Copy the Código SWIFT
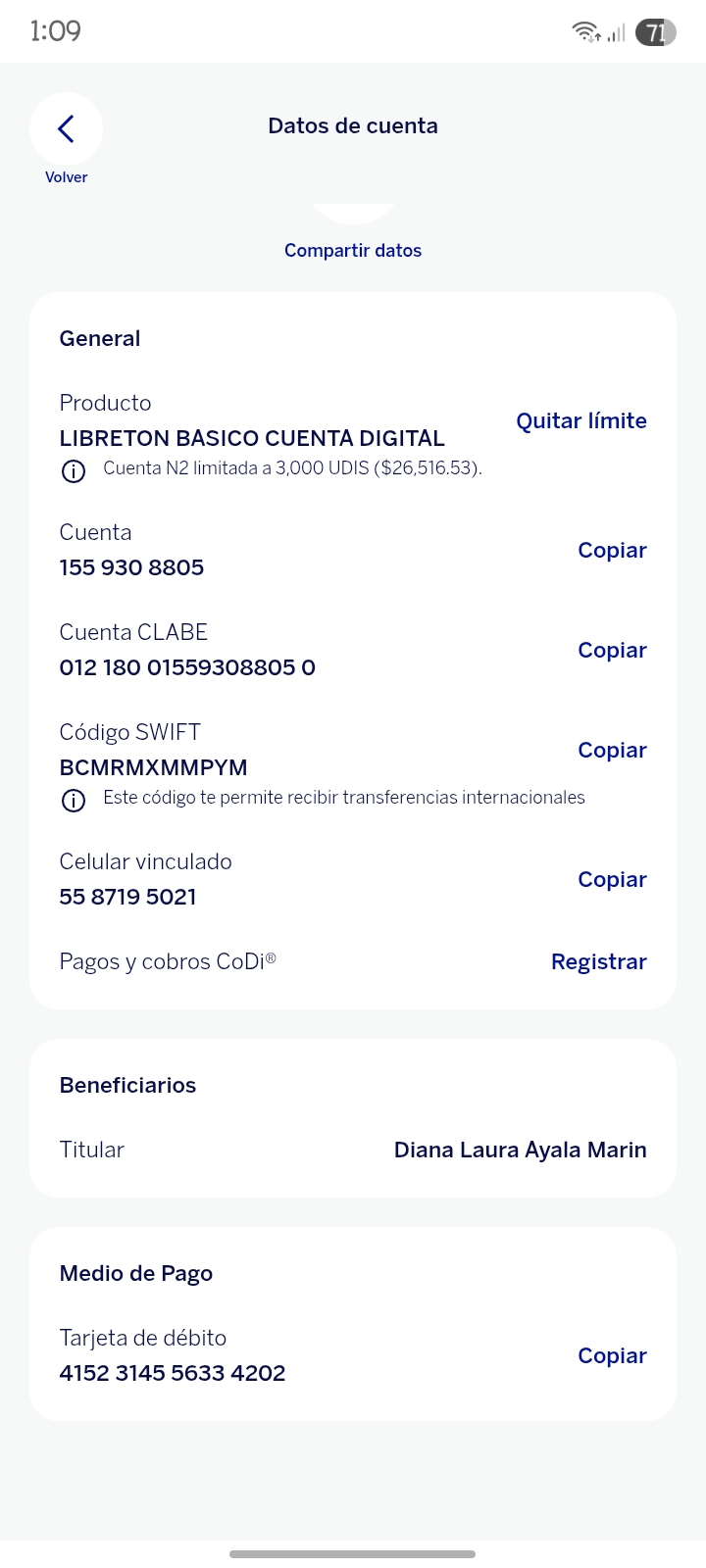Screen dimensions: 706x1568 tap(612, 750)
